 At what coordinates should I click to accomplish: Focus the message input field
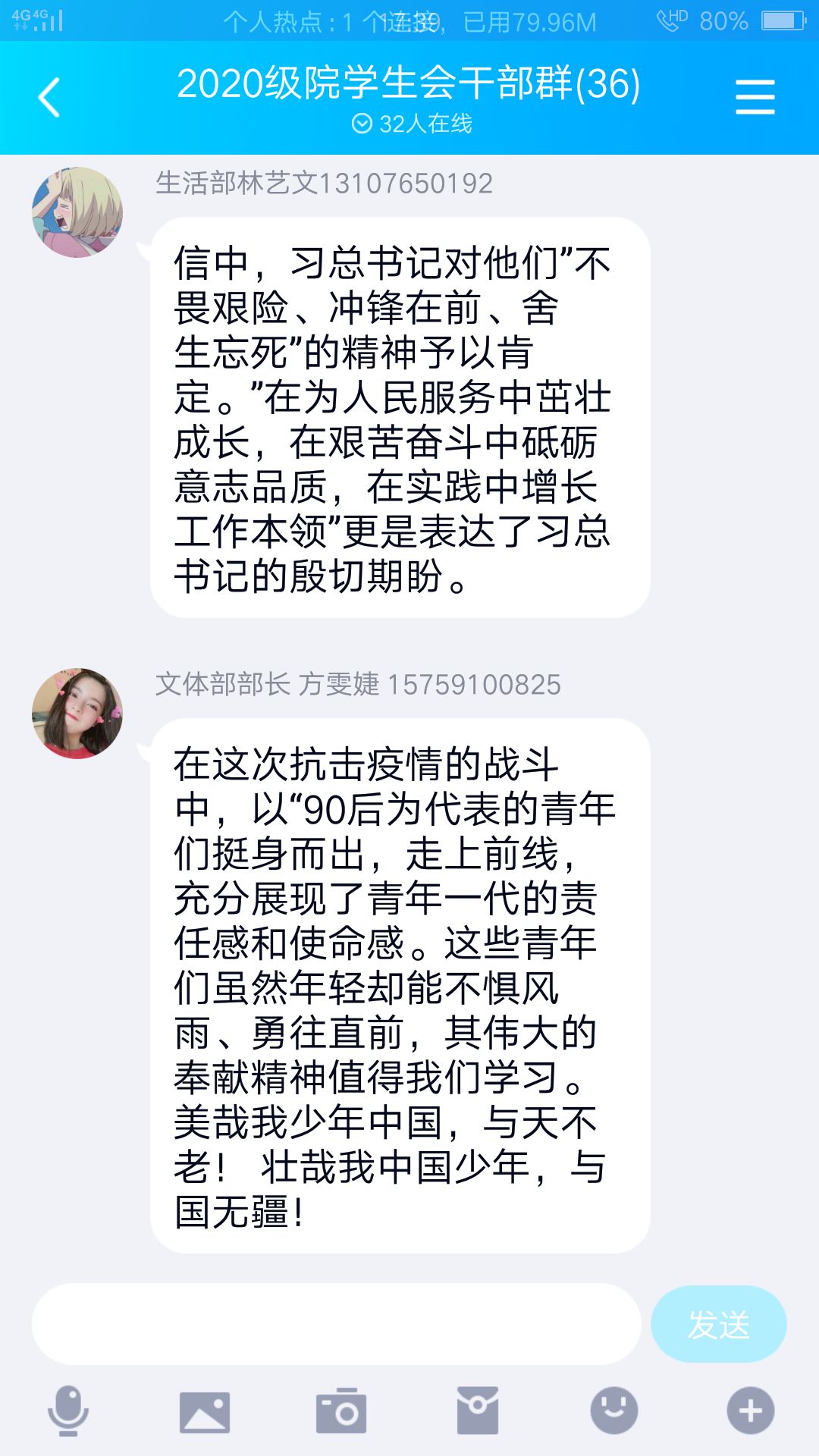[x=336, y=1324]
